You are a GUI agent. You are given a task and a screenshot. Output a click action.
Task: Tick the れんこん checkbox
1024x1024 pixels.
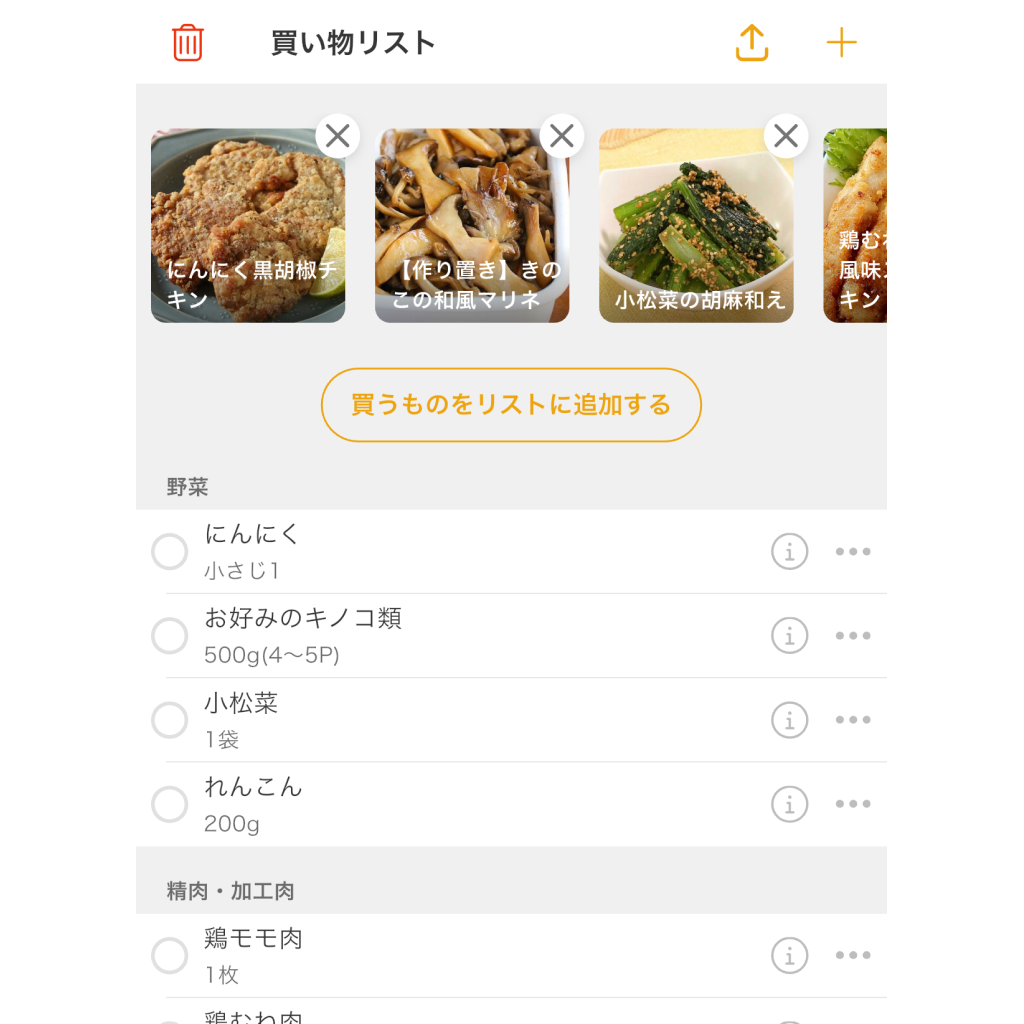(170, 804)
